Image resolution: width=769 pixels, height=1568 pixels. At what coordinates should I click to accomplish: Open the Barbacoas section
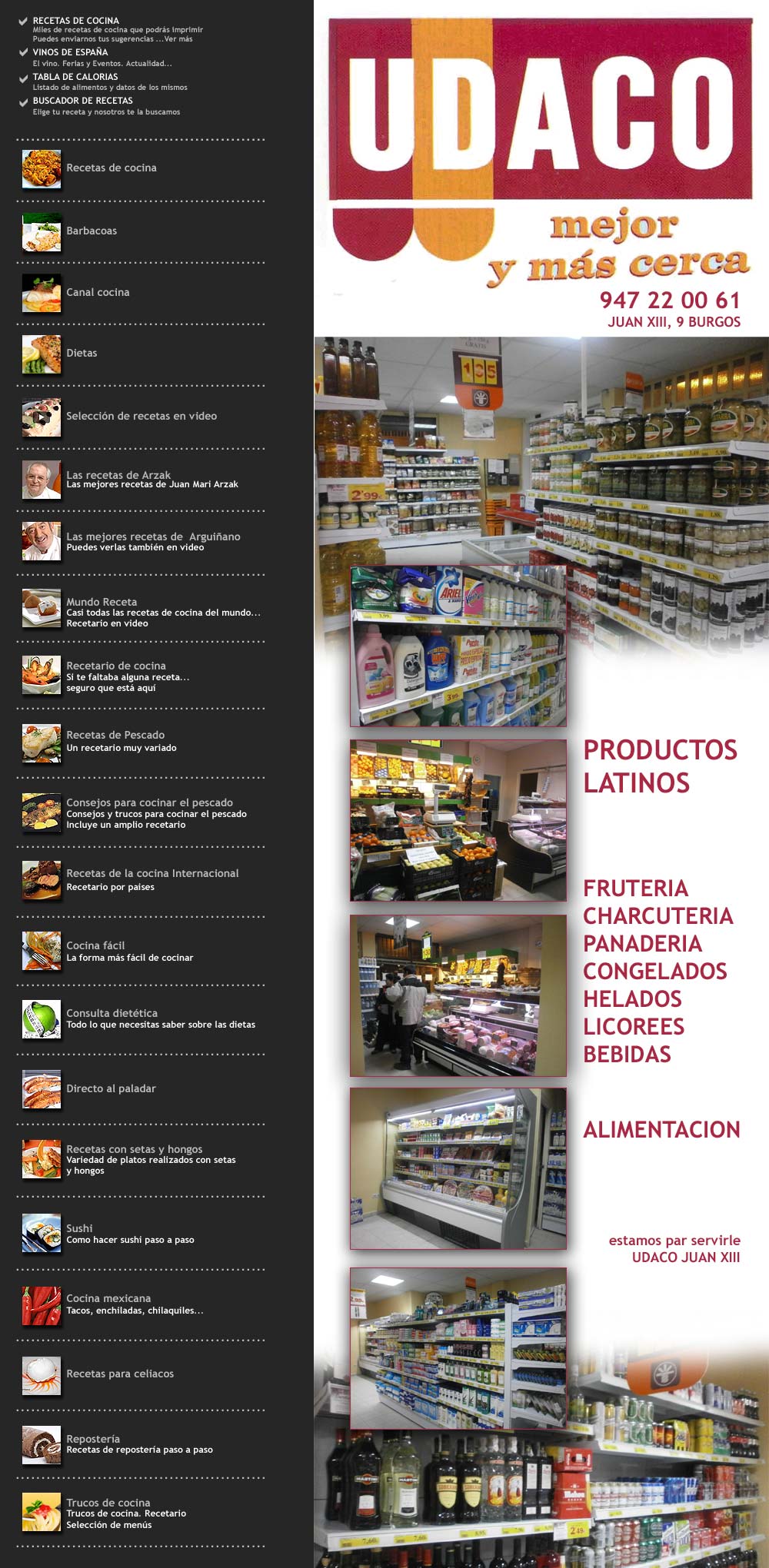point(92,231)
